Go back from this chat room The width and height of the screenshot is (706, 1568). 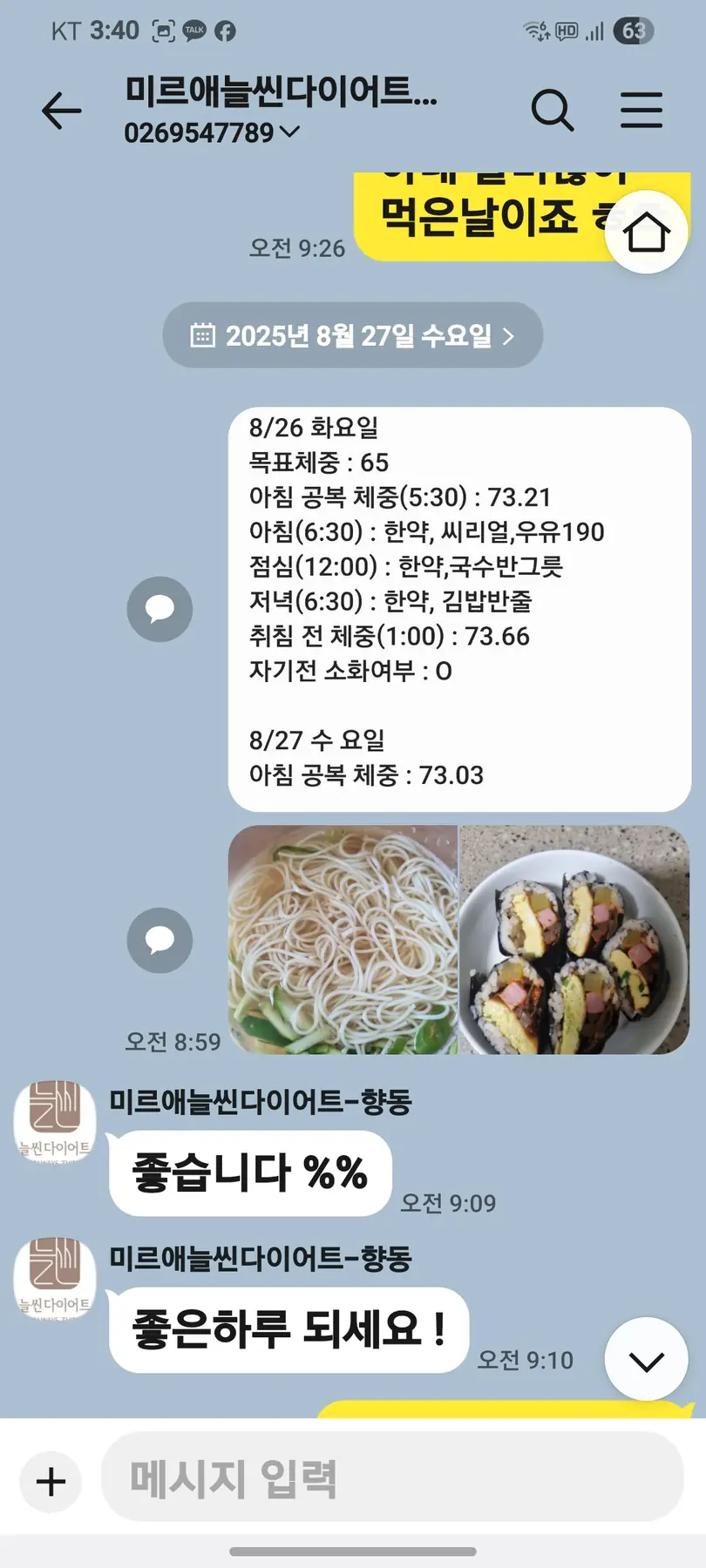coord(61,112)
